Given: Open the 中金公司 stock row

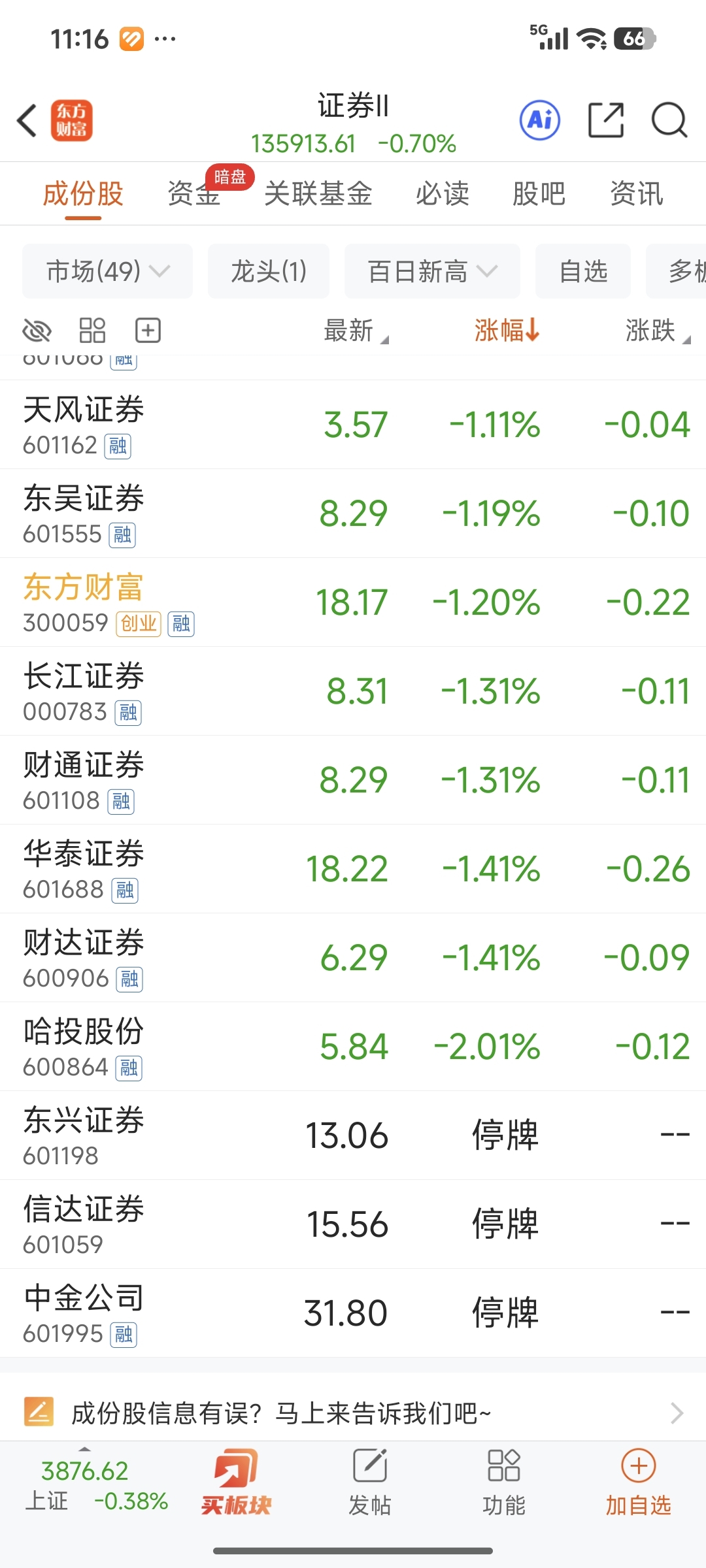Looking at the screenshot, I should click(x=353, y=1313).
